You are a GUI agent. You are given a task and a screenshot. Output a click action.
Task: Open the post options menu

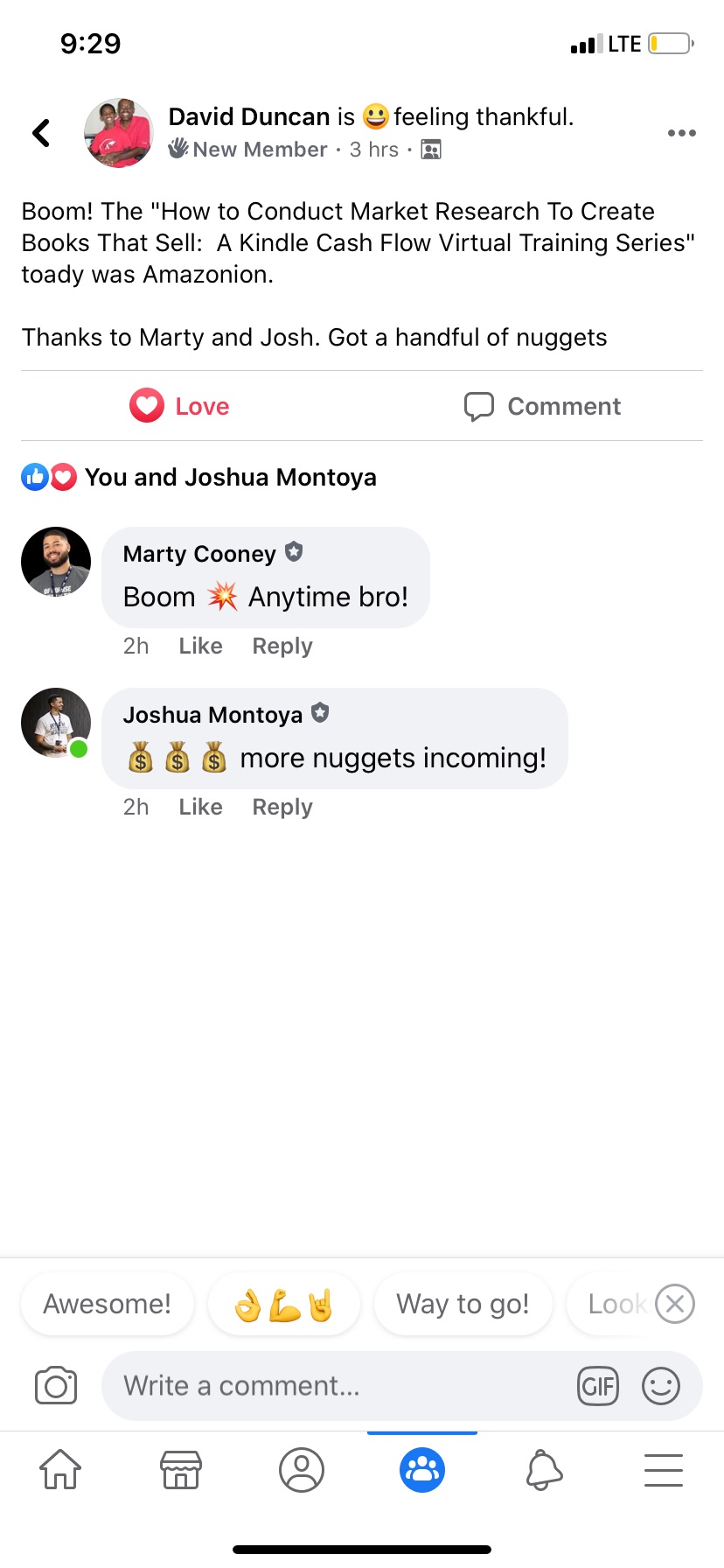coord(681,133)
